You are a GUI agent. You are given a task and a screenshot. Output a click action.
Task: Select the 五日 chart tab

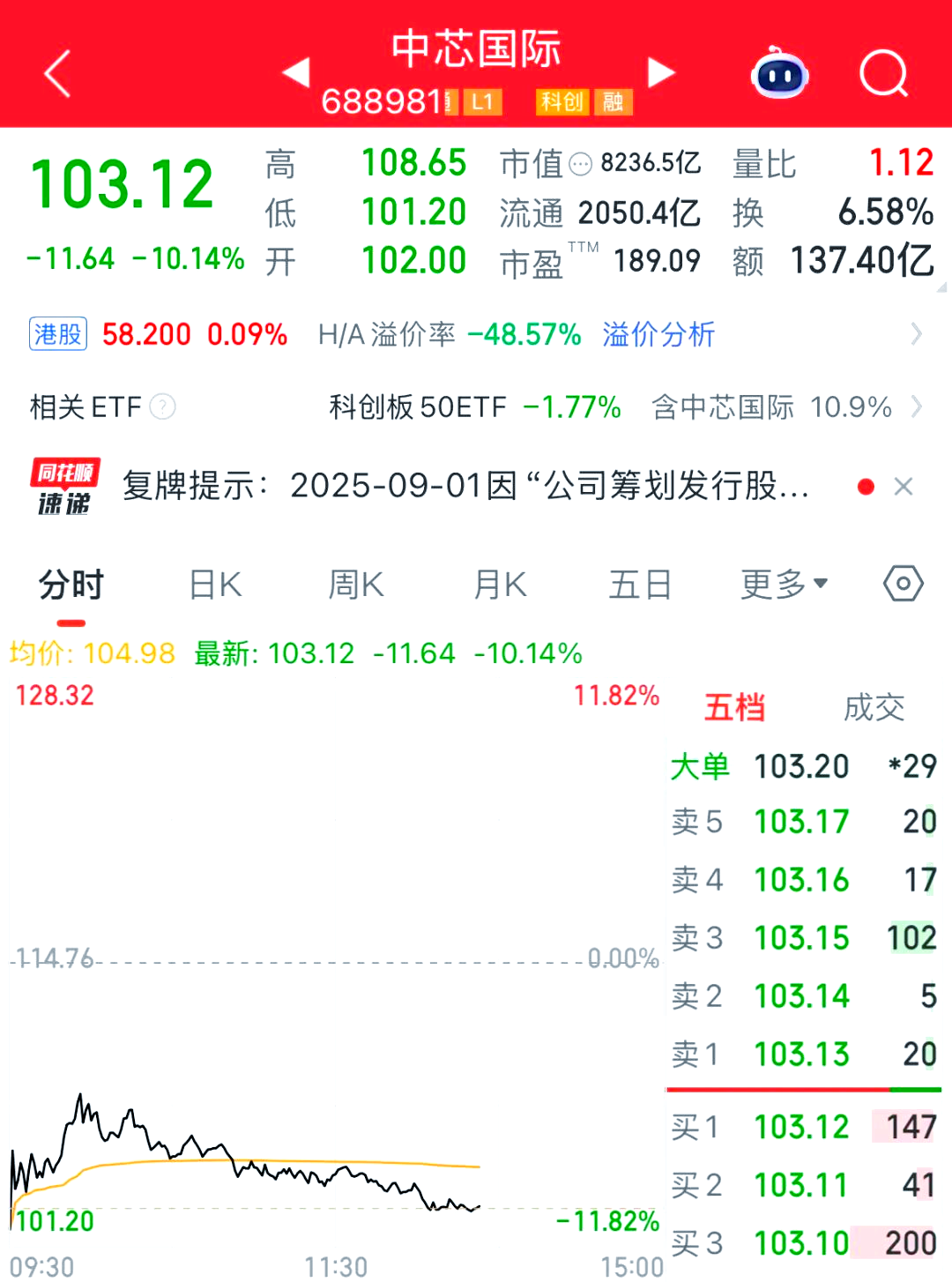pyautogui.click(x=640, y=584)
